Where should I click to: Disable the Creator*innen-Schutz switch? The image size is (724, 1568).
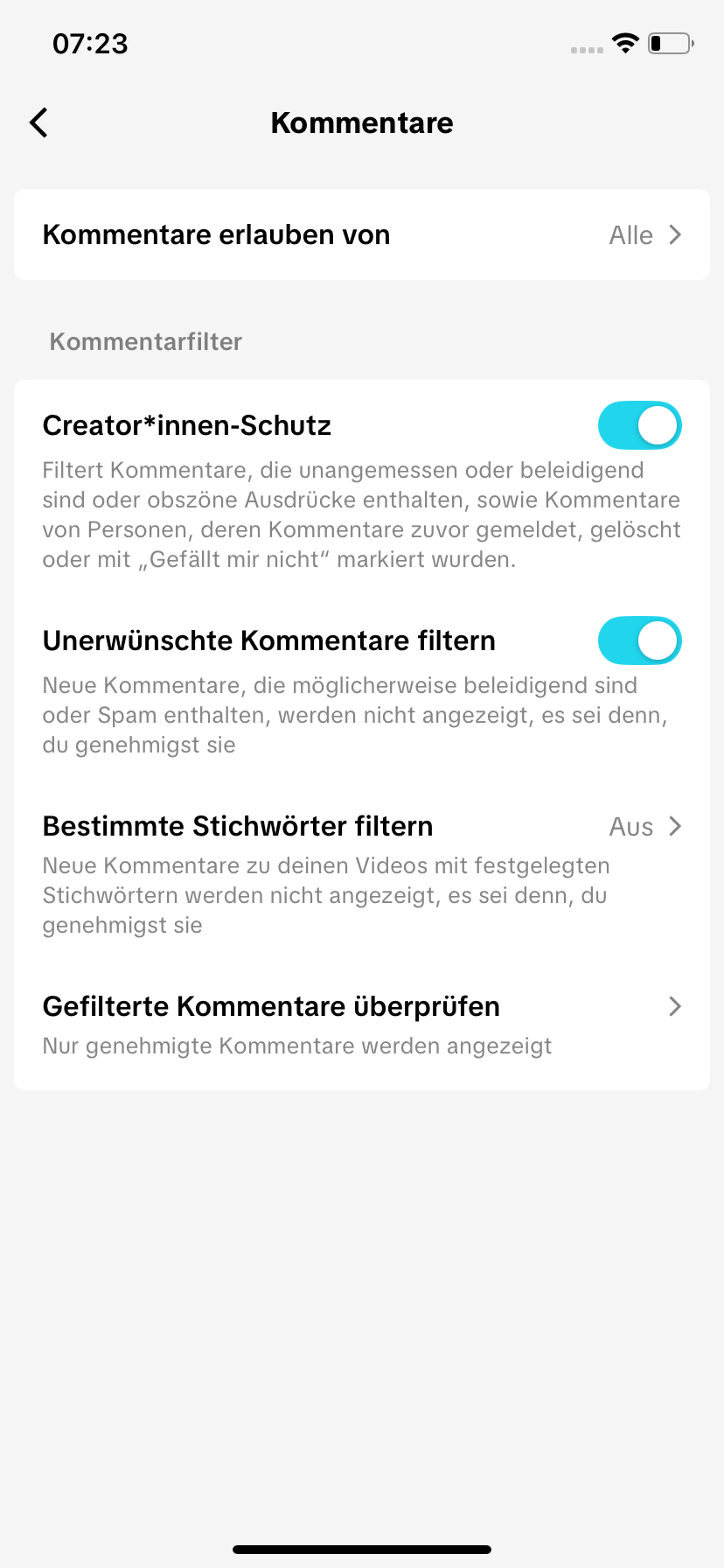point(640,425)
